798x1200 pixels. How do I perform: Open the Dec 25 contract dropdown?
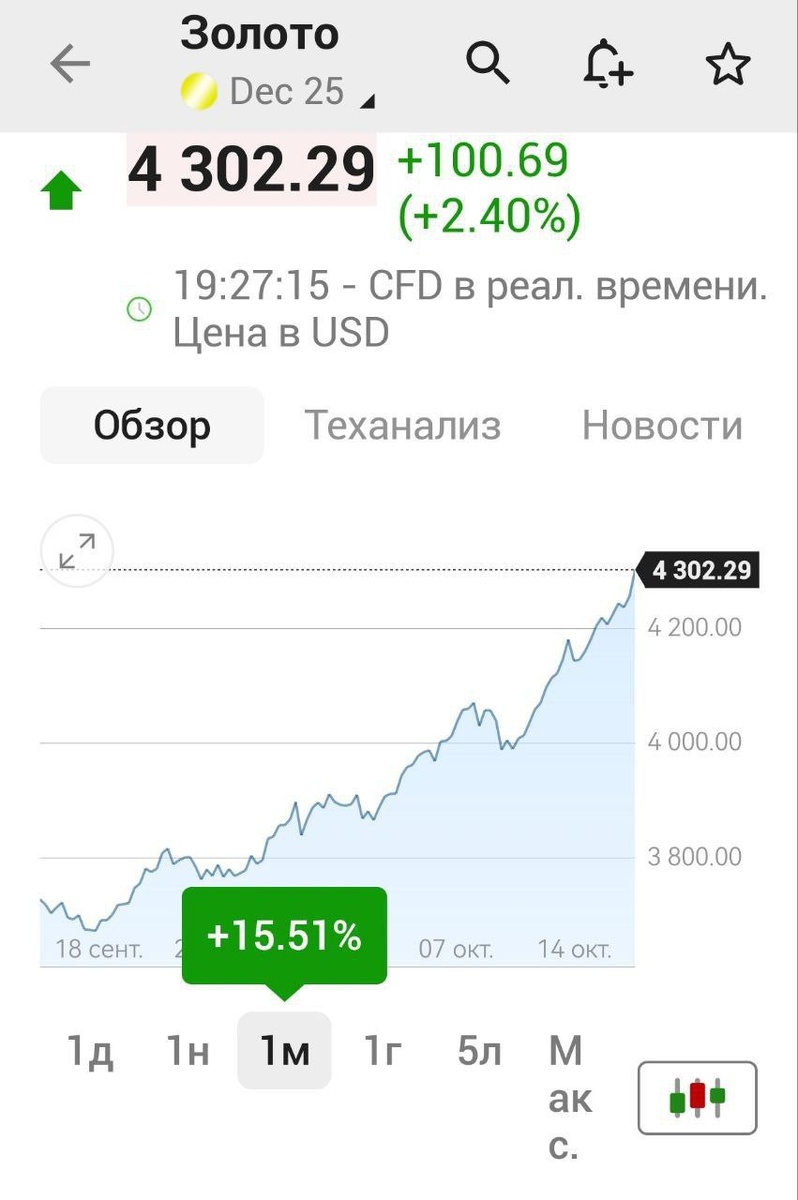pos(277,93)
